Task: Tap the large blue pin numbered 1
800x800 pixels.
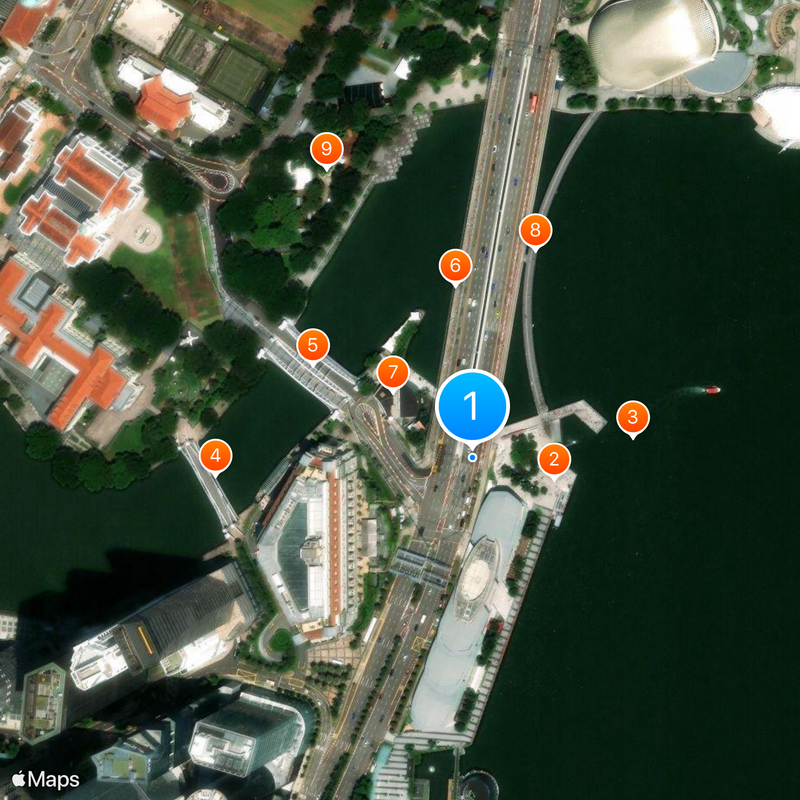Action: [x=473, y=407]
